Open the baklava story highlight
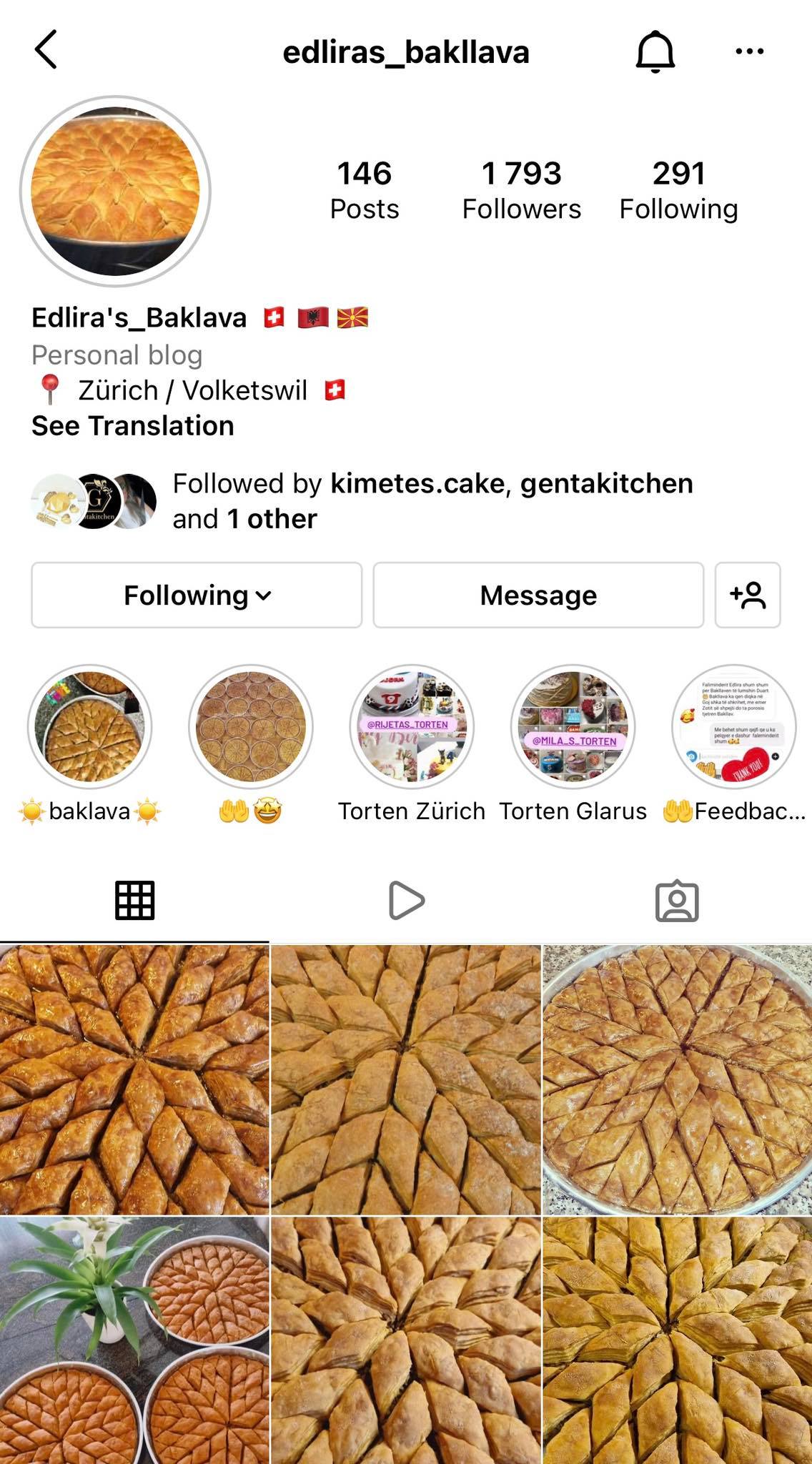 click(90, 727)
